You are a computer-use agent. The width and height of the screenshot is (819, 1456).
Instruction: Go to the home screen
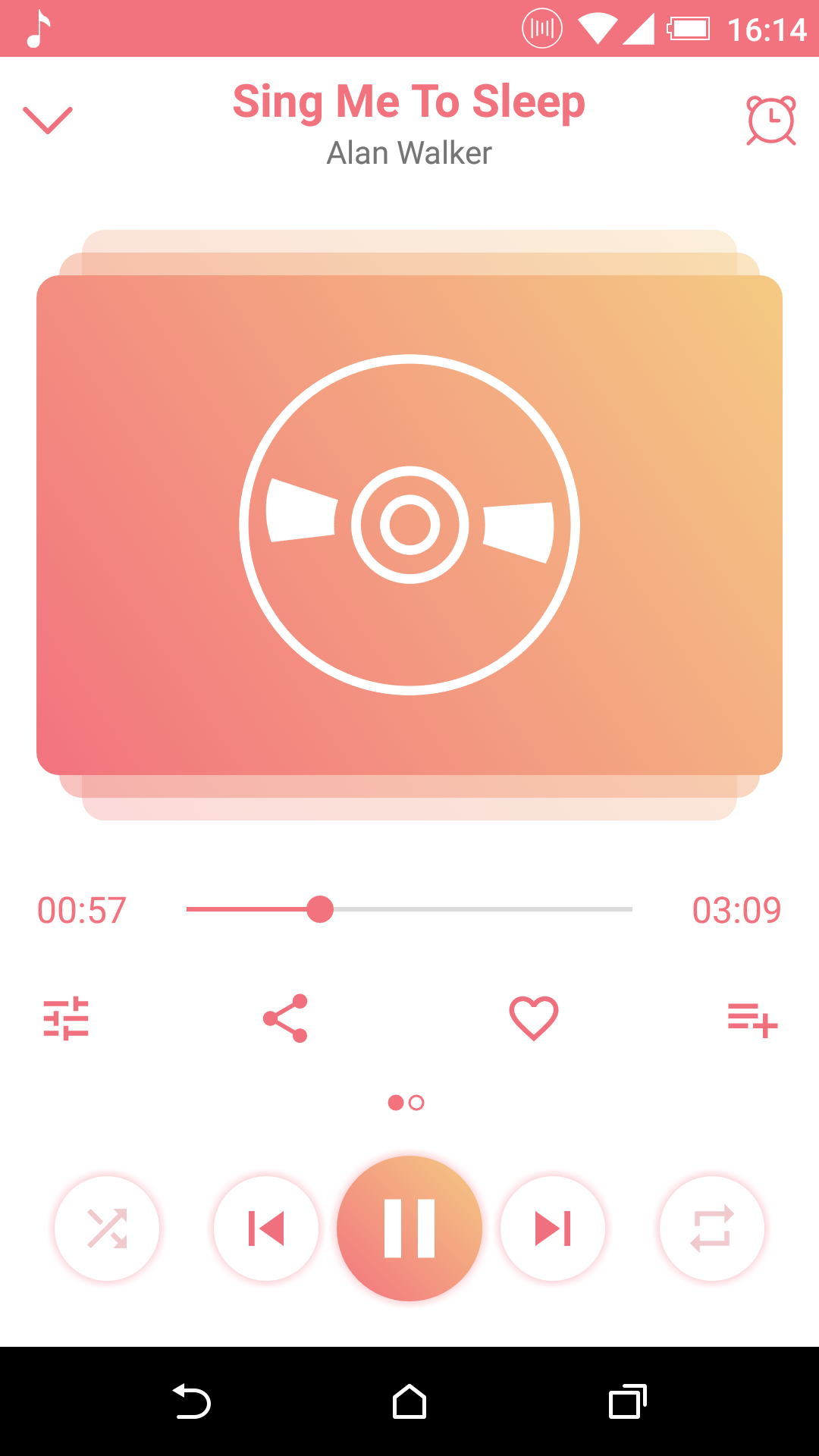409,1401
